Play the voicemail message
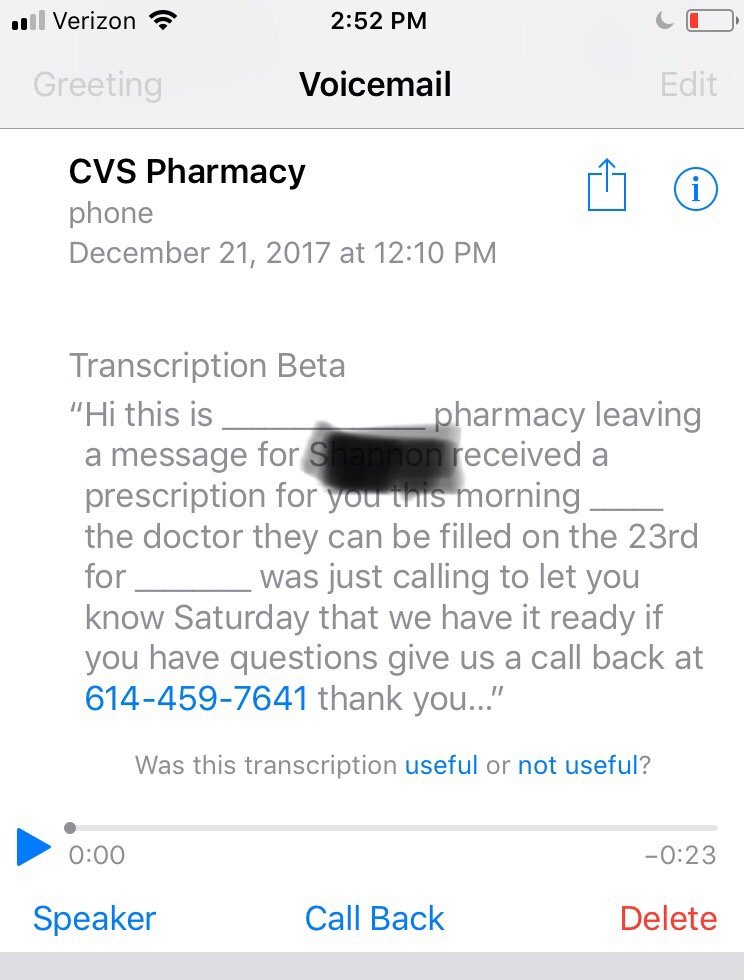Image resolution: width=744 pixels, height=980 pixels. pos(34,848)
